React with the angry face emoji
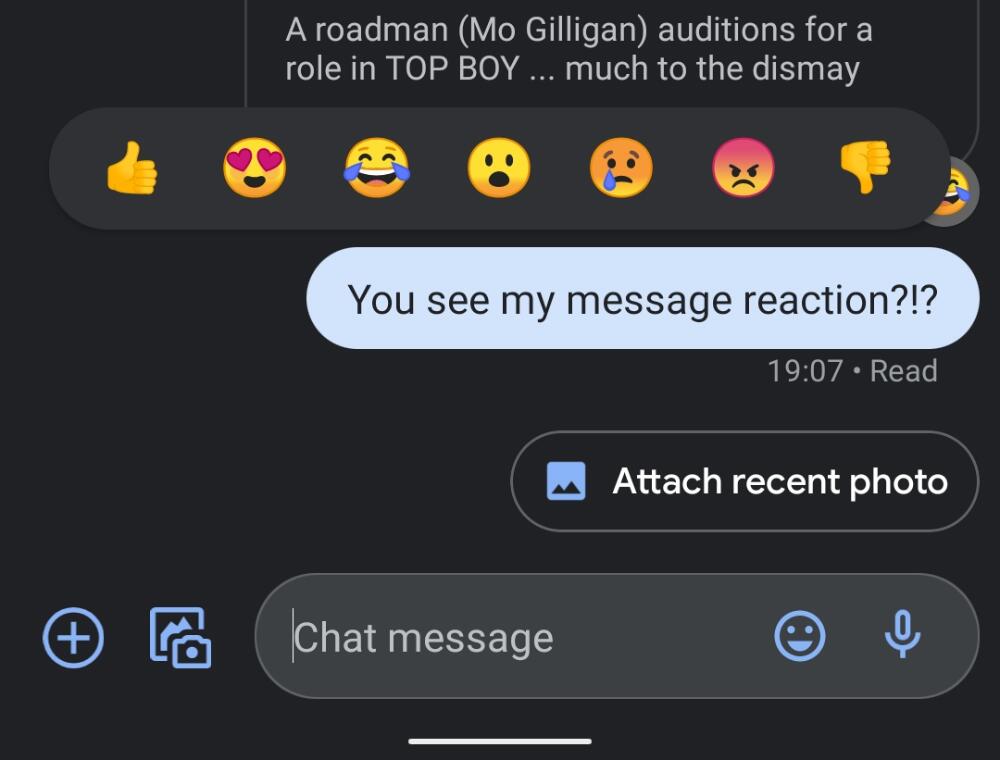Image resolution: width=1000 pixels, height=760 pixels. click(x=743, y=168)
